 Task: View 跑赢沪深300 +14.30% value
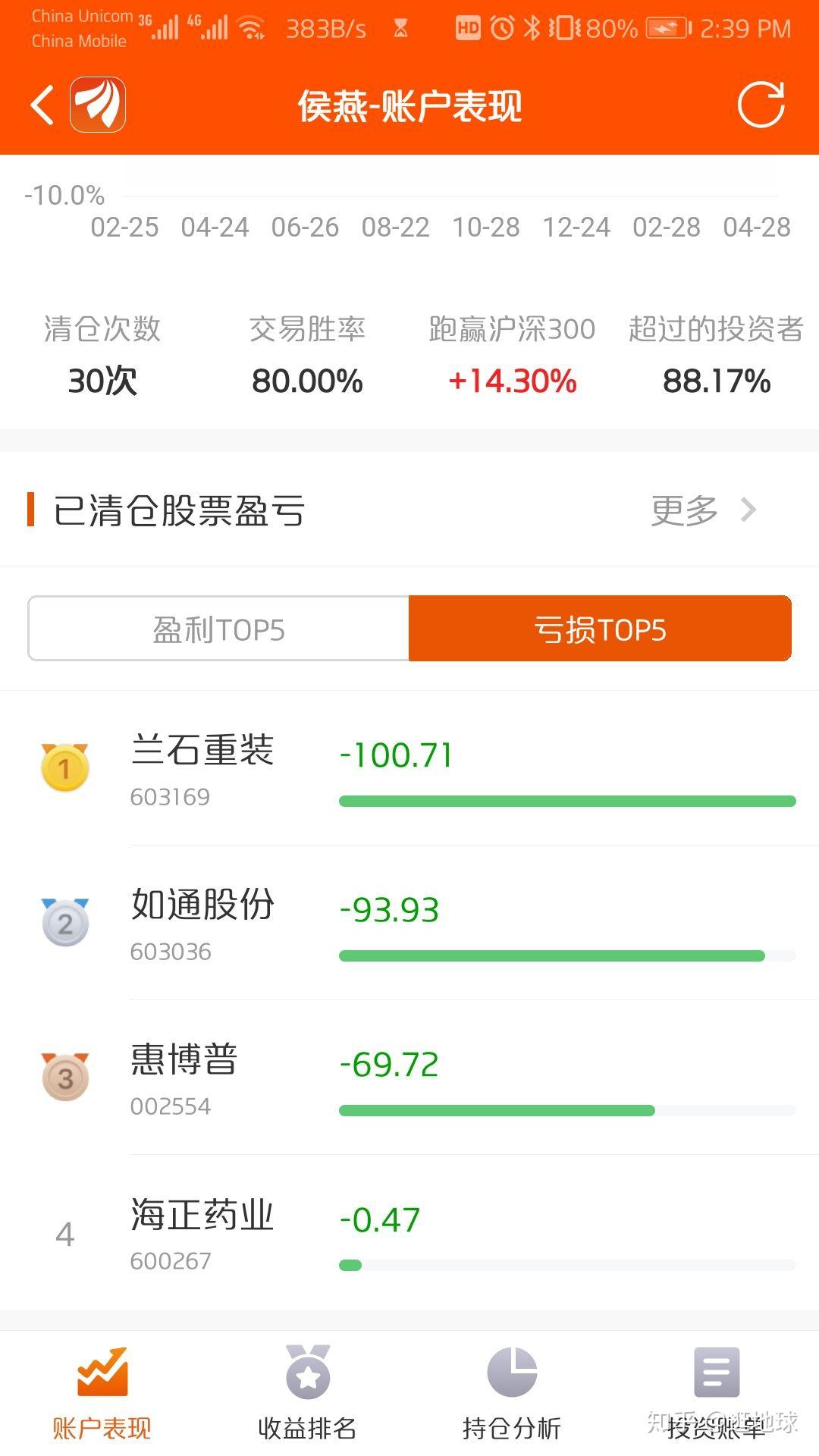513,381
